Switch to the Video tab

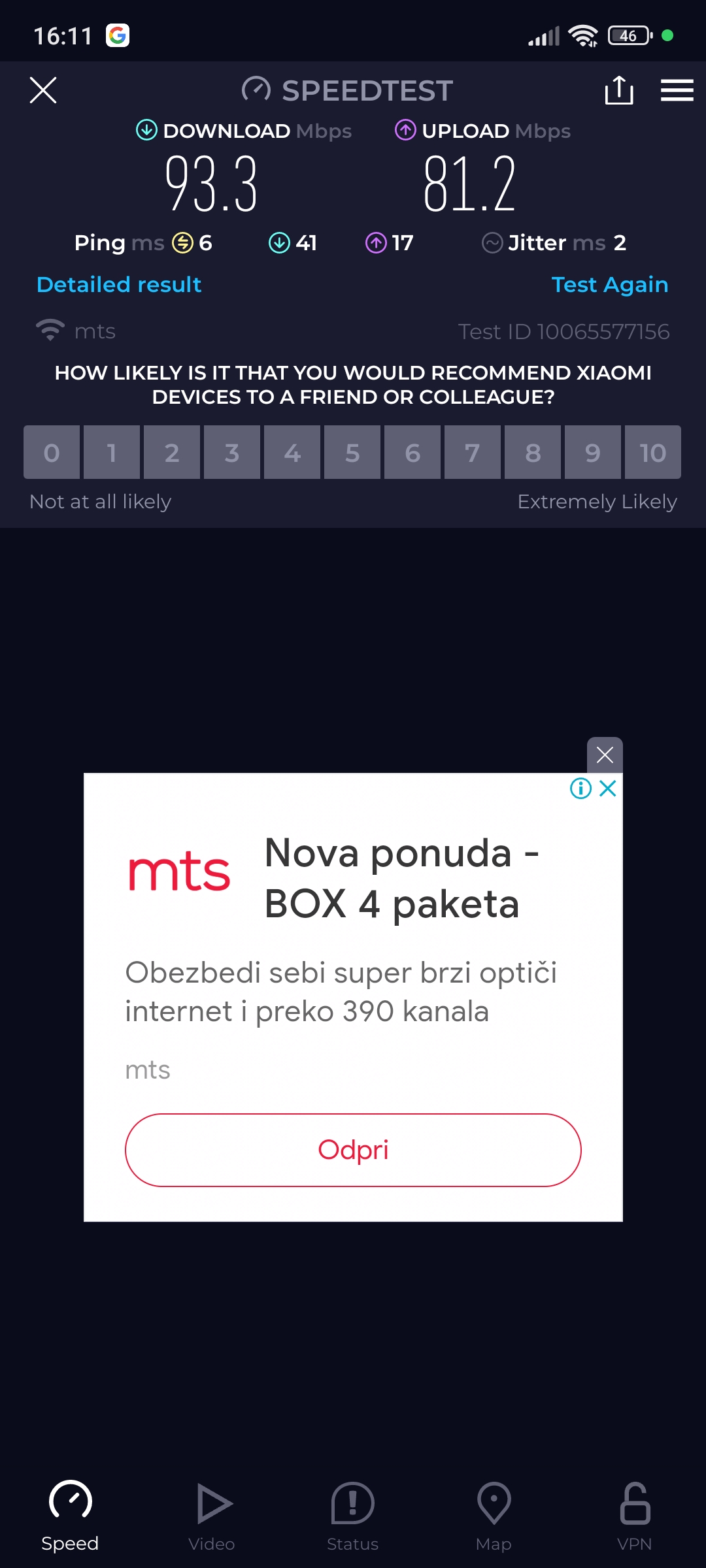click(212, 1516)
